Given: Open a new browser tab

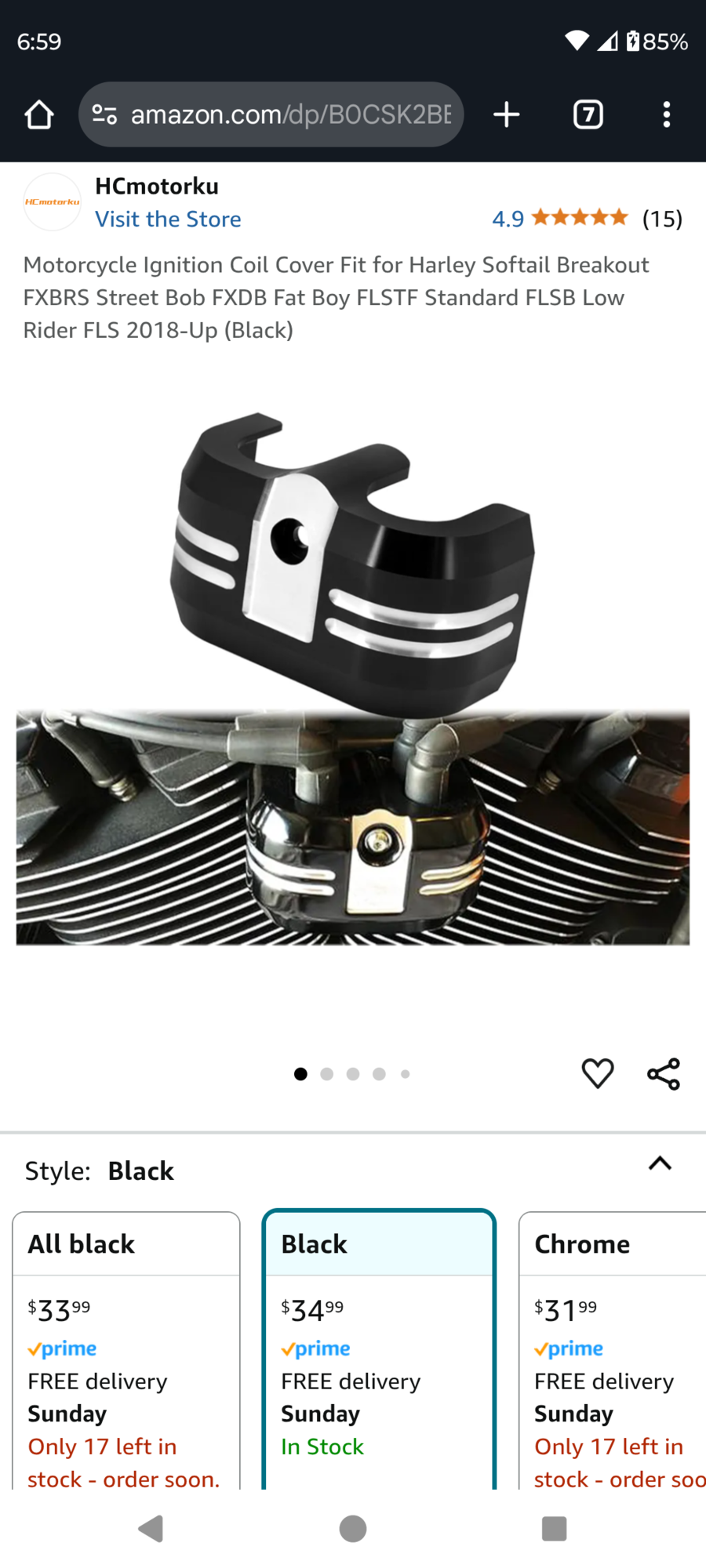Looking at the screenshot, I should point(507,114).
